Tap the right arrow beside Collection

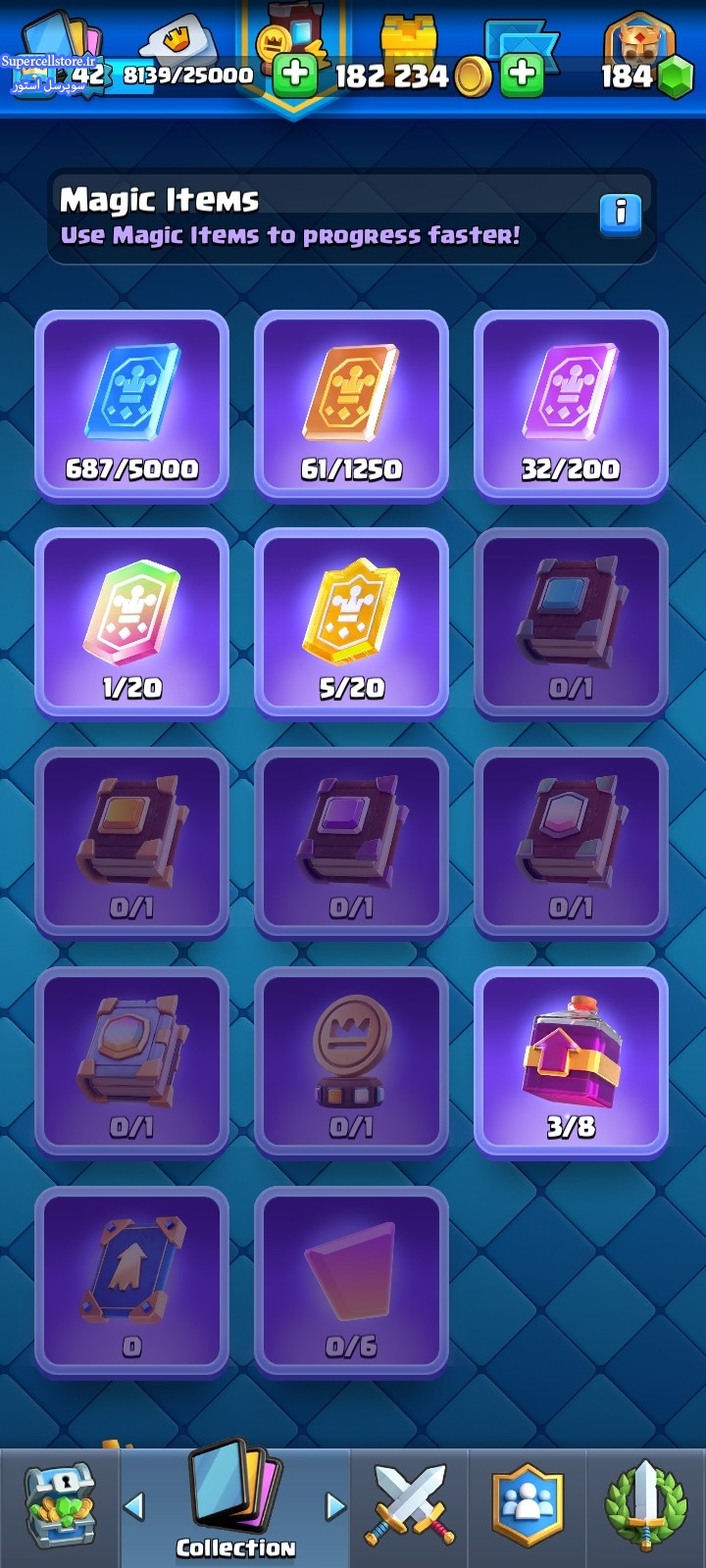[335, 1506]
